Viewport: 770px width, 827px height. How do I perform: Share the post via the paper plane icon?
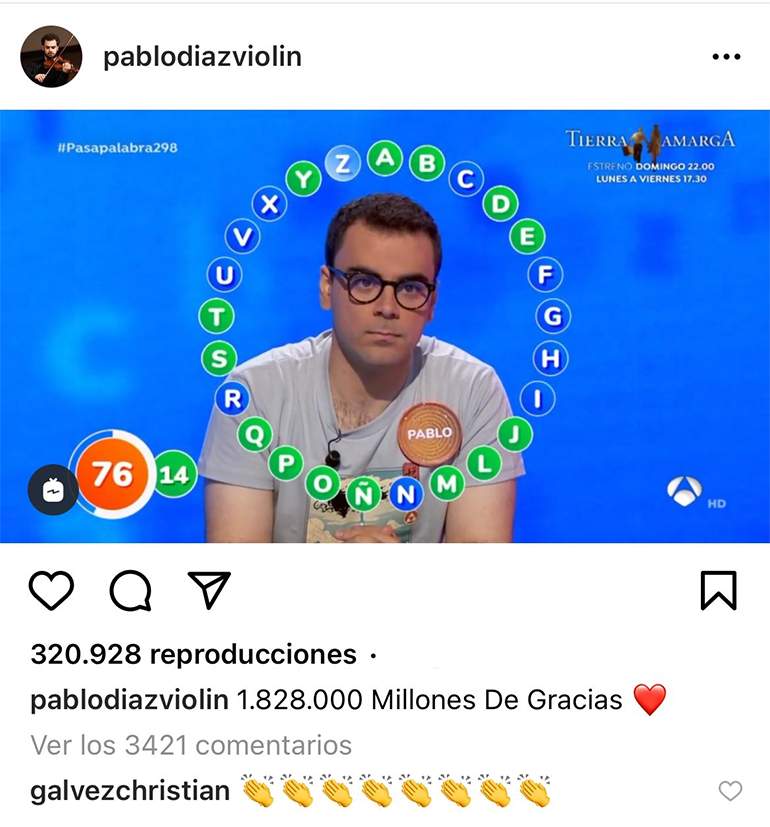209,590
